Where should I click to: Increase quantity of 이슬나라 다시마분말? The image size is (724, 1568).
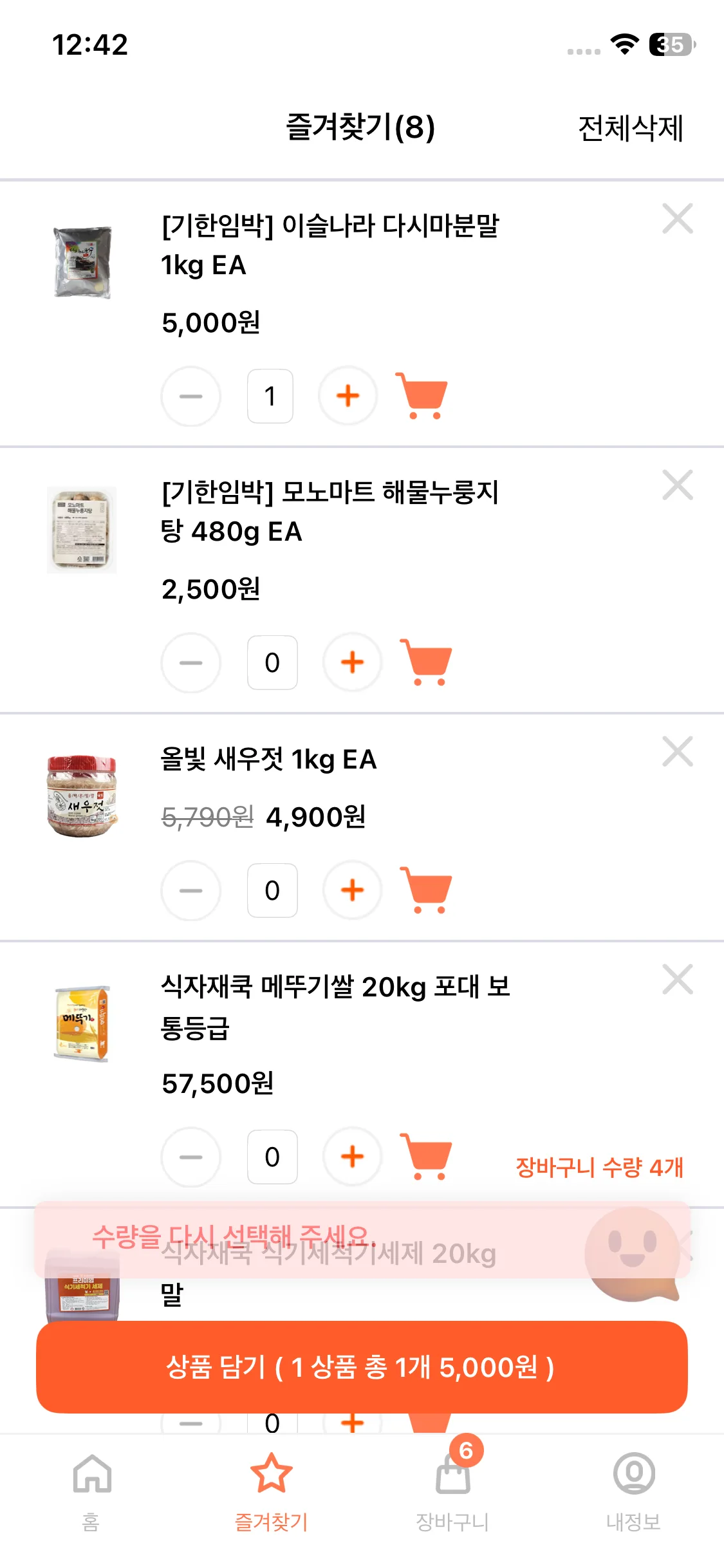tap(348, 397)
